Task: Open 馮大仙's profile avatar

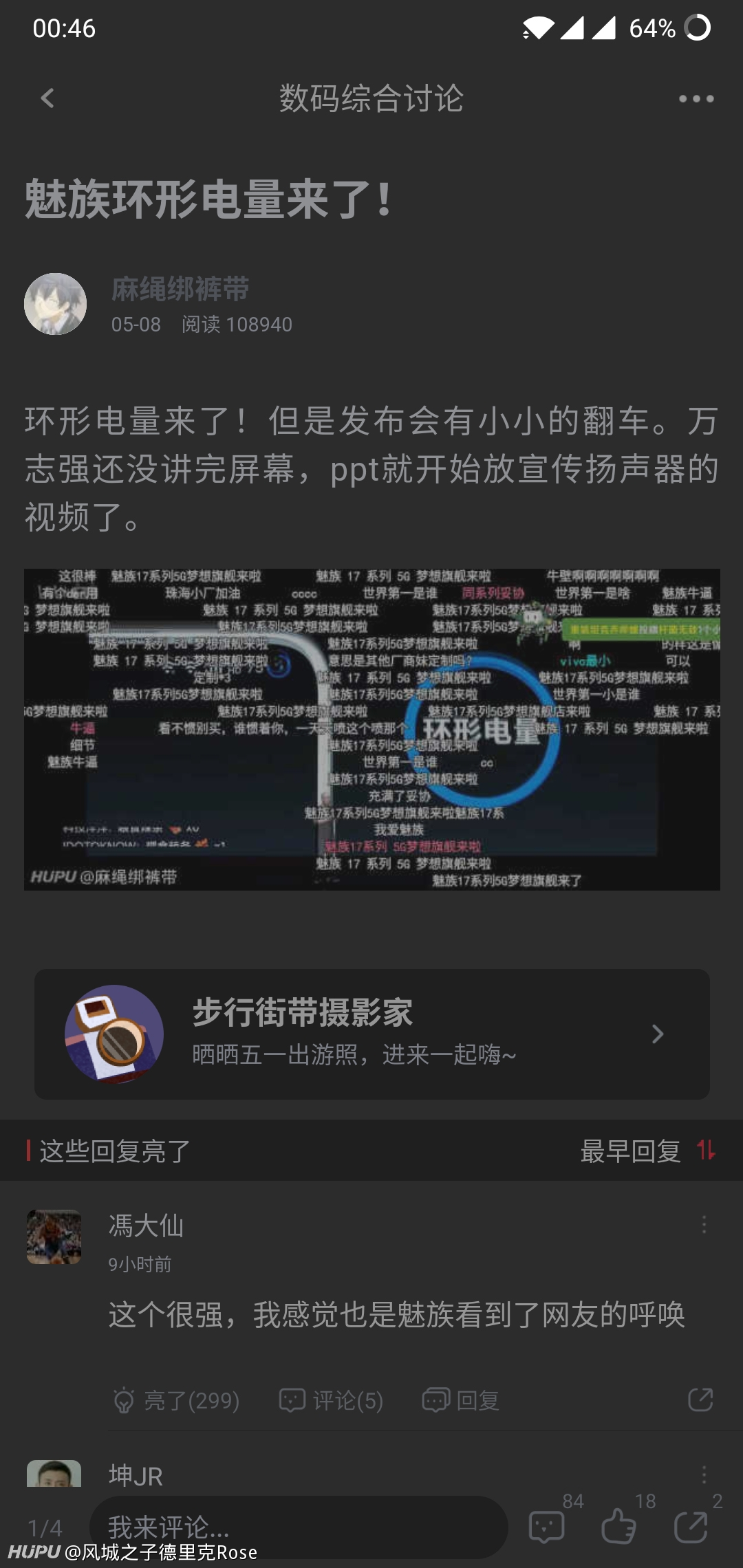Action: (54, 1237)
